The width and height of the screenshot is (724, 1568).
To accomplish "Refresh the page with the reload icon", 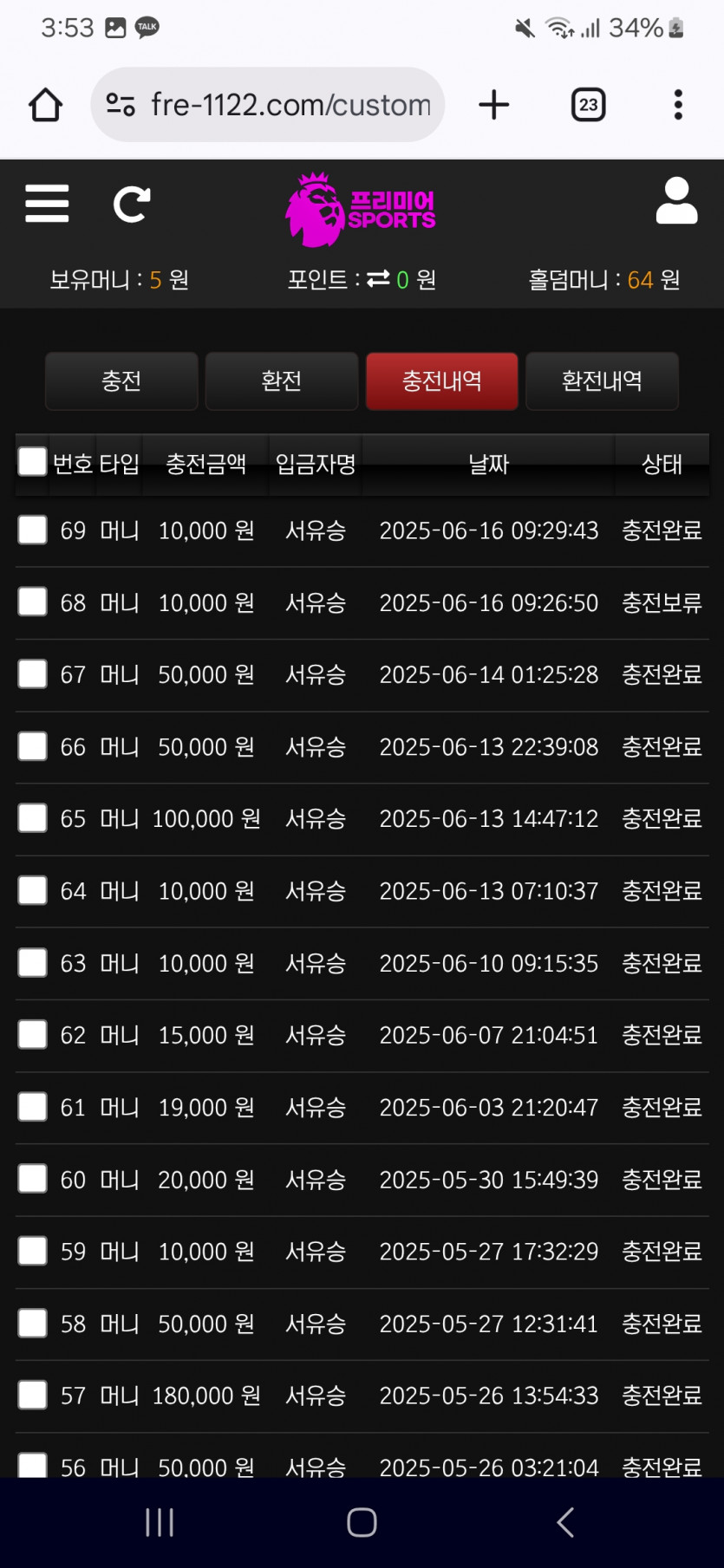I will [x=132, y=205].
